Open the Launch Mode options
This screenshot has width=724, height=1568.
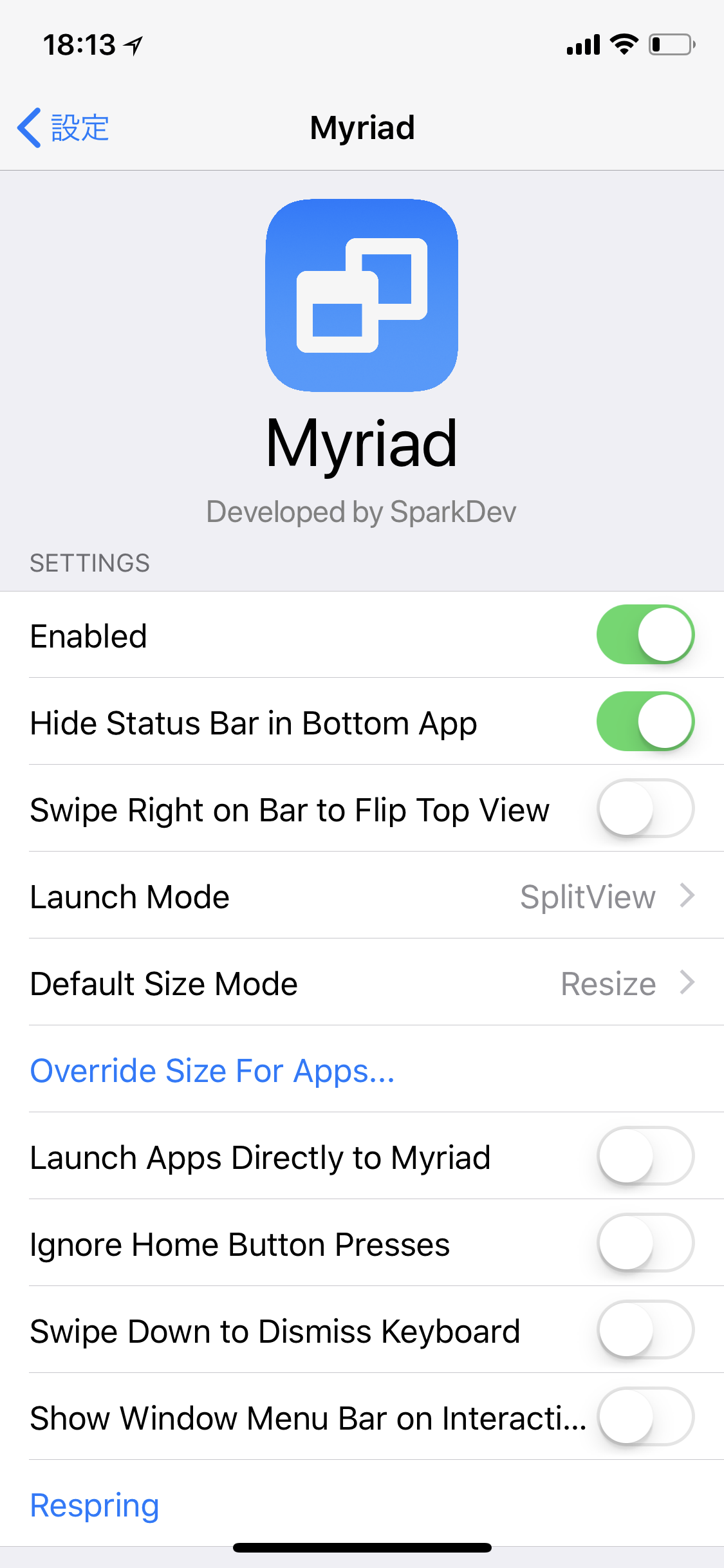(x=362, y=896)
